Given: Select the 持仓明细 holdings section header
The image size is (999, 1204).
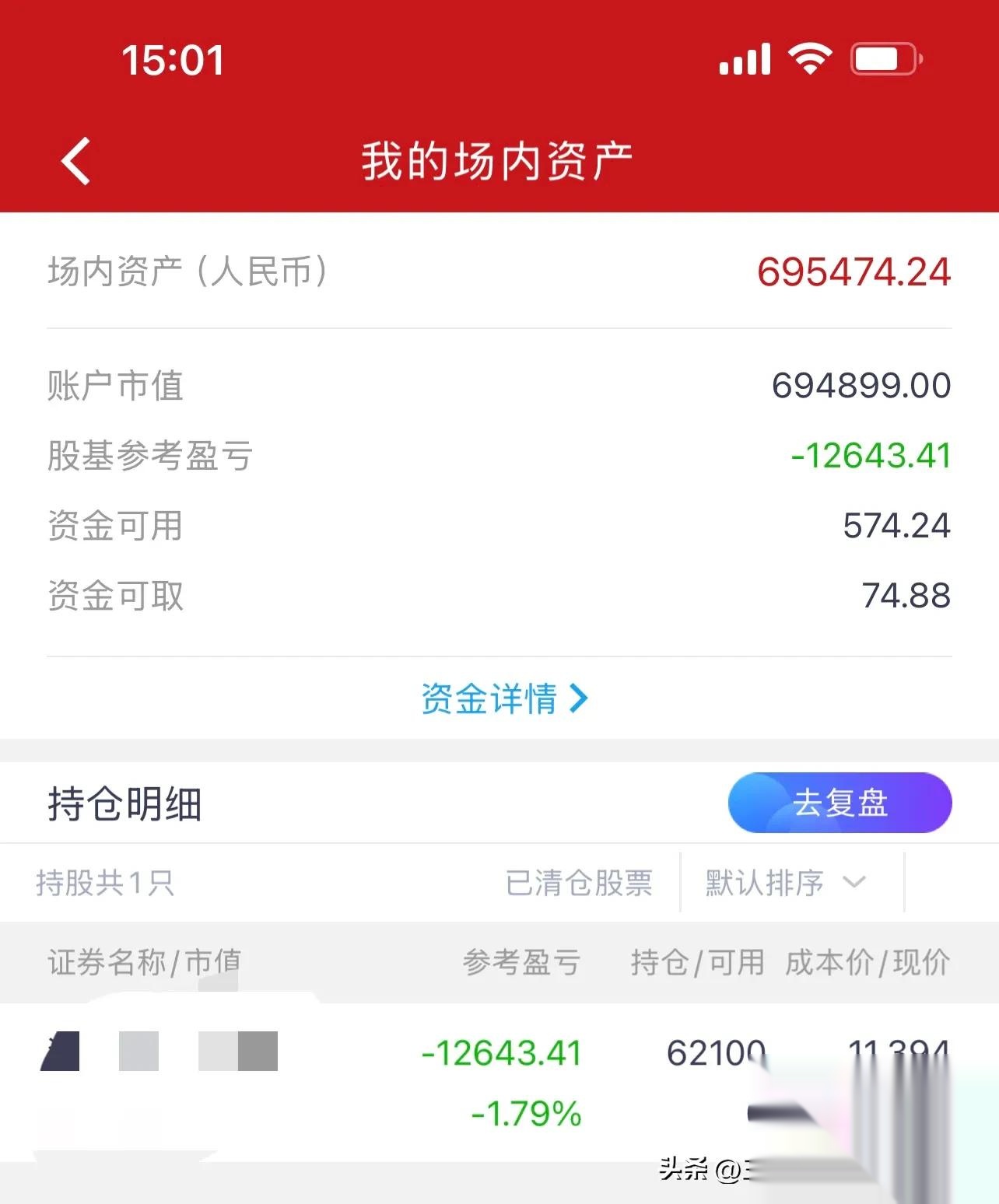Looking at the screenshot, I should click(x=124, y=804).
